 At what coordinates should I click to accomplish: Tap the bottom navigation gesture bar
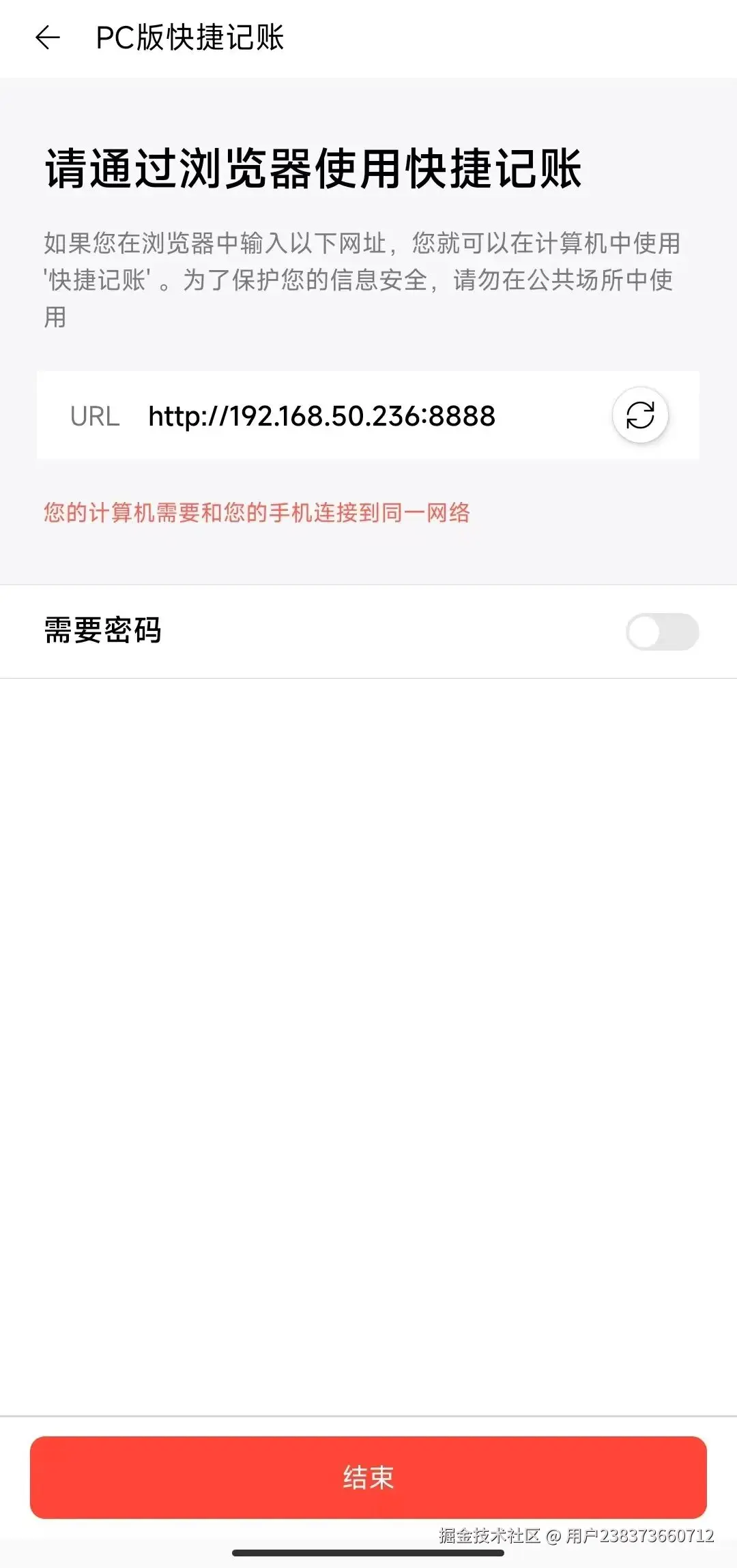[369, 1550]
